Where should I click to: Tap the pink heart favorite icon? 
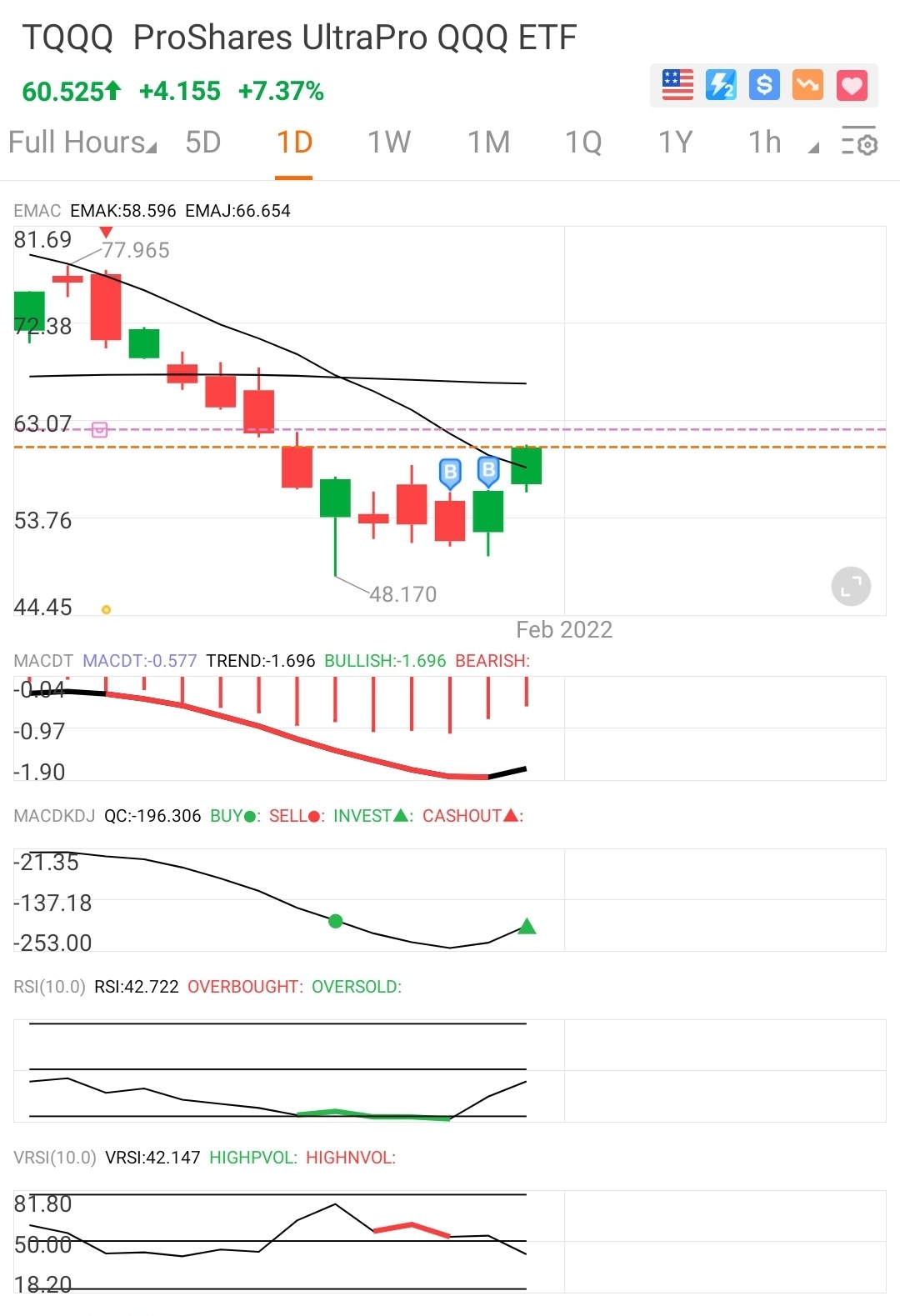852,85
